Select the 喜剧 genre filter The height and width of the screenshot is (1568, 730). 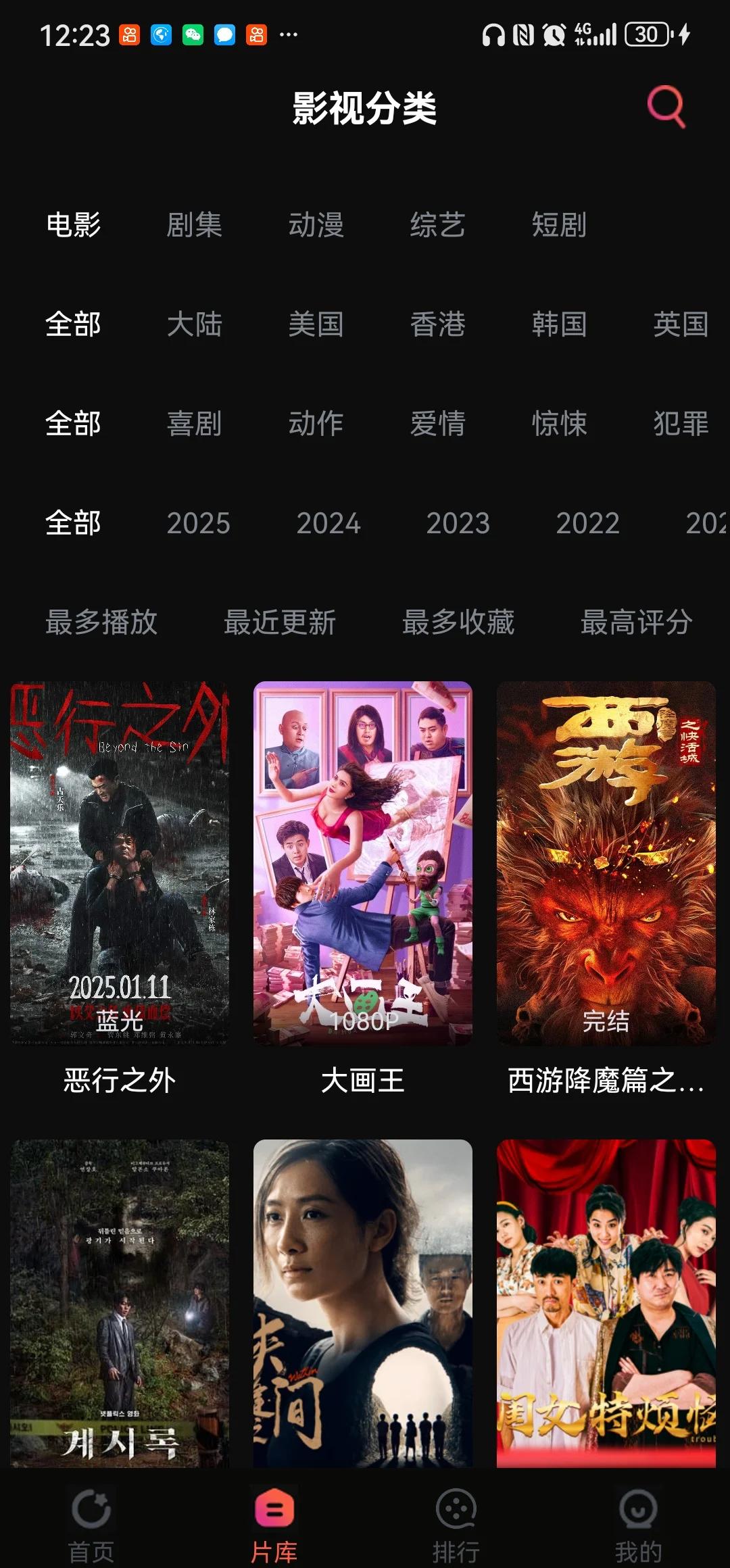pyautogui.click(x=194, y=424)
